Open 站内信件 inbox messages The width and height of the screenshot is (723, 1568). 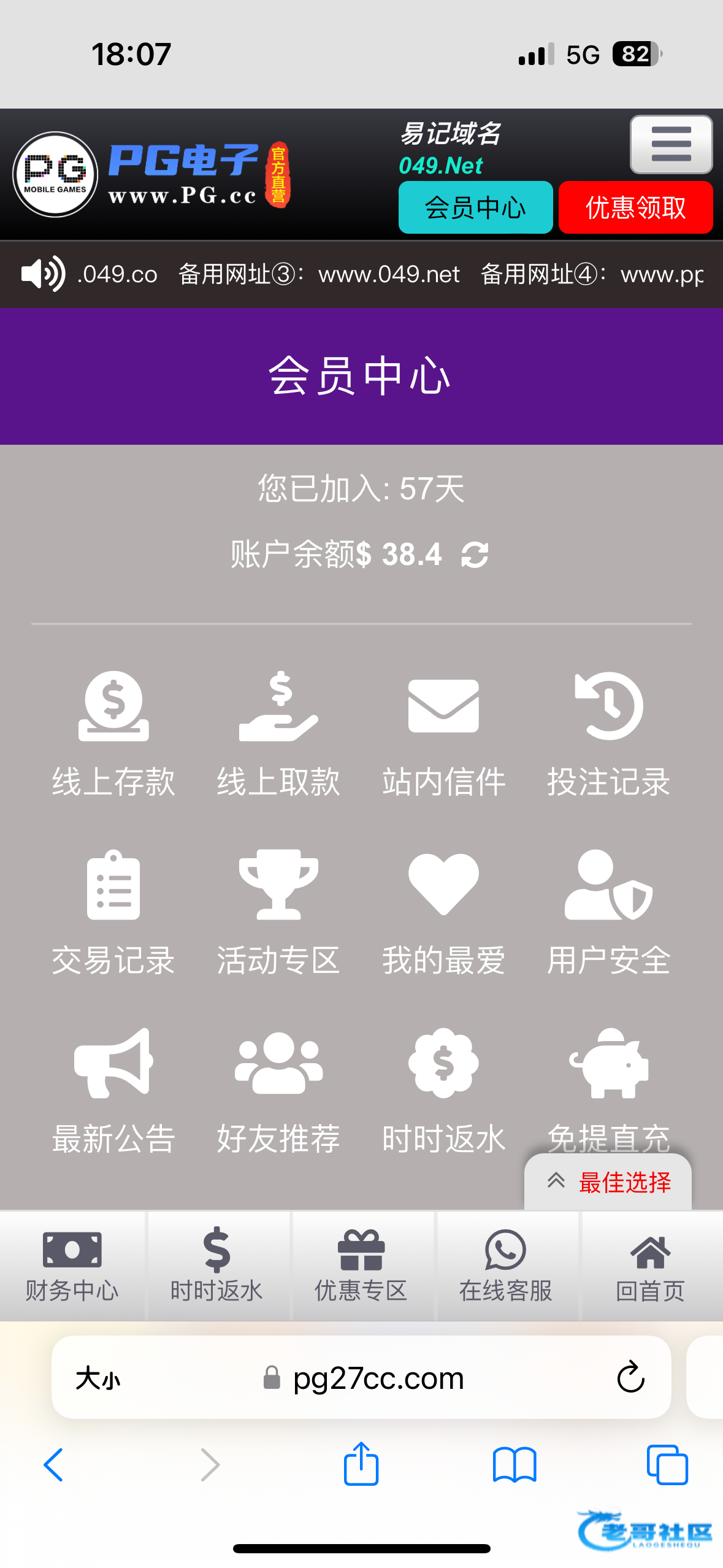pyautogui.click(x=443, y=733)
